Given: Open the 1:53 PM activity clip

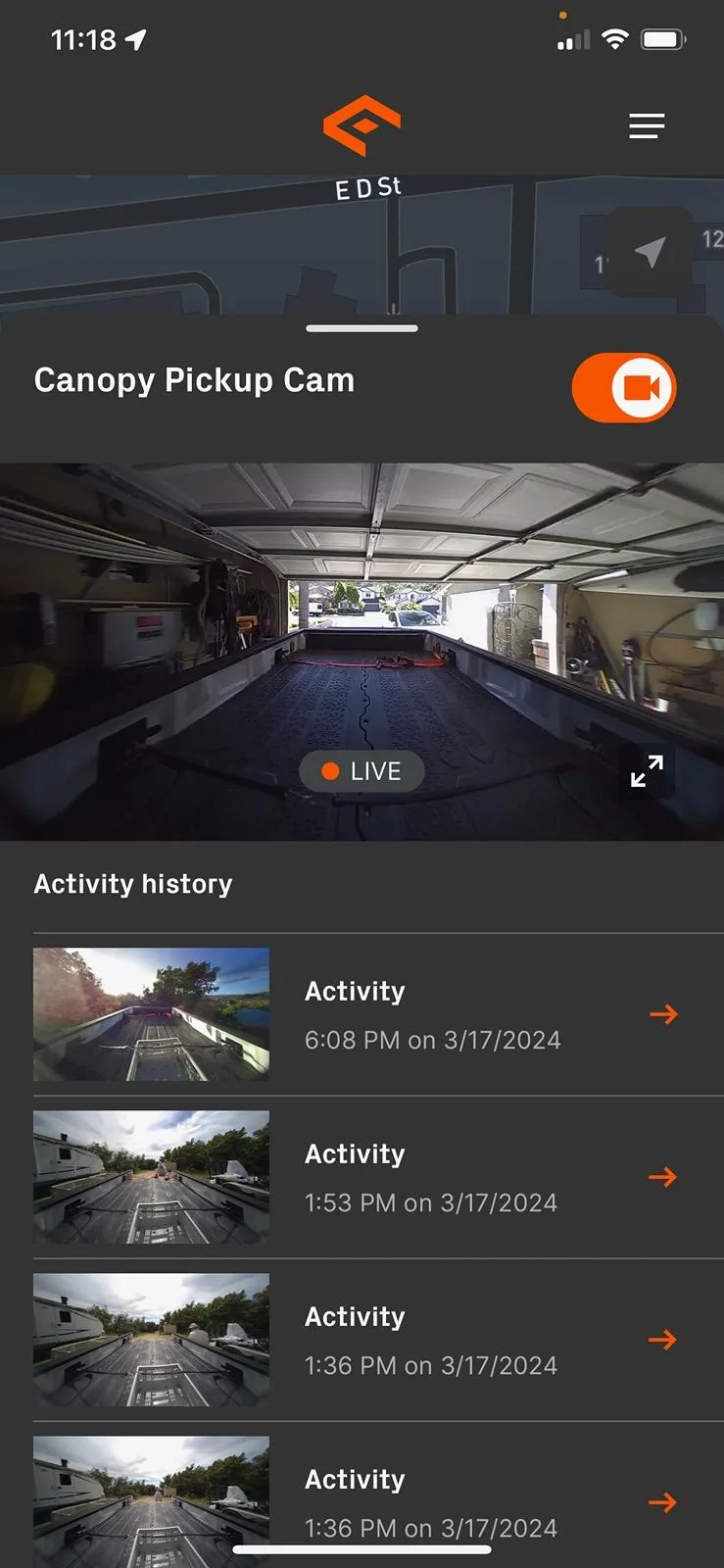Looking at the screenshot, I should click(662, 1177).
